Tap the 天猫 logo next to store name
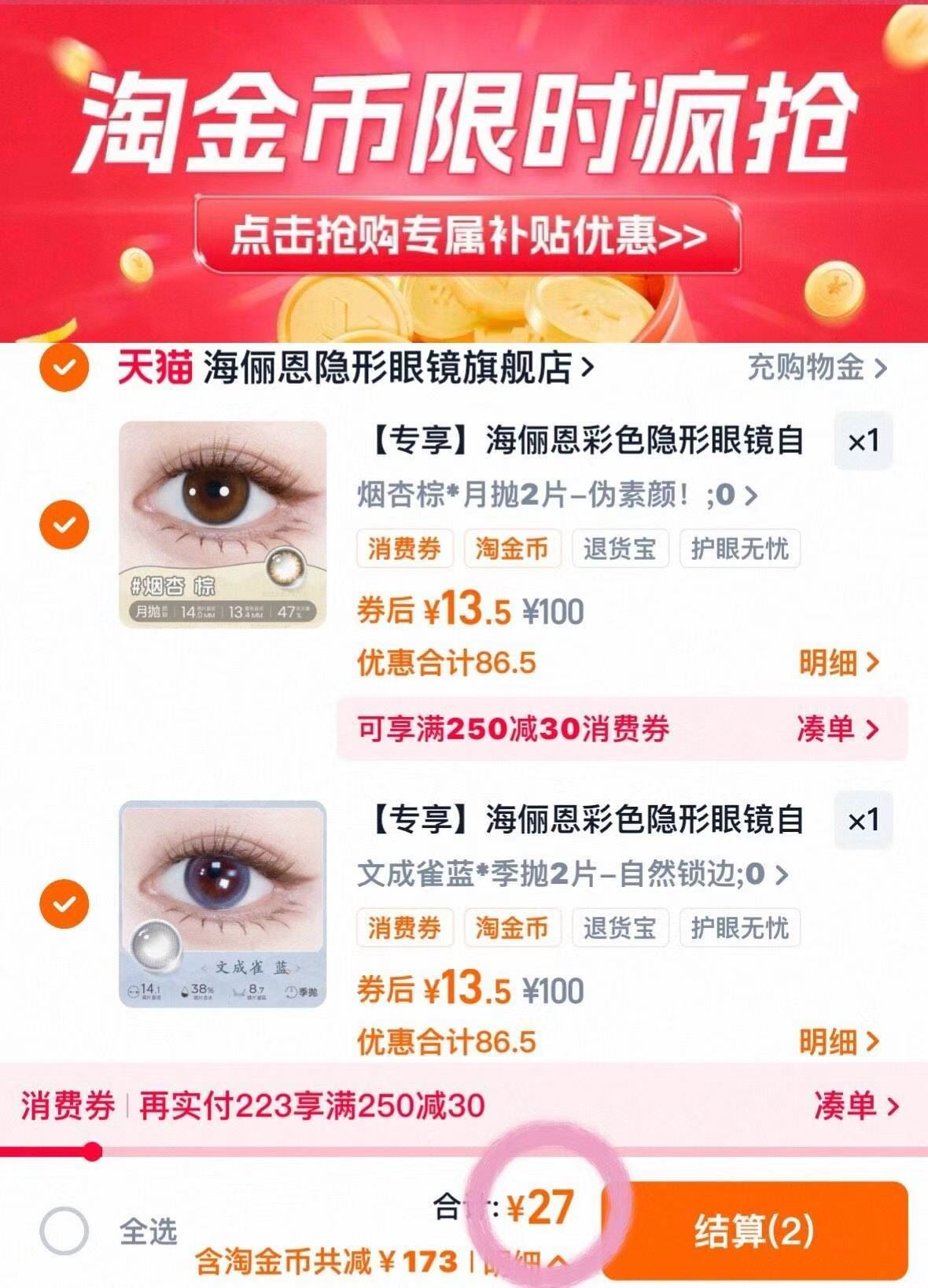 click(x=154, y=366)
